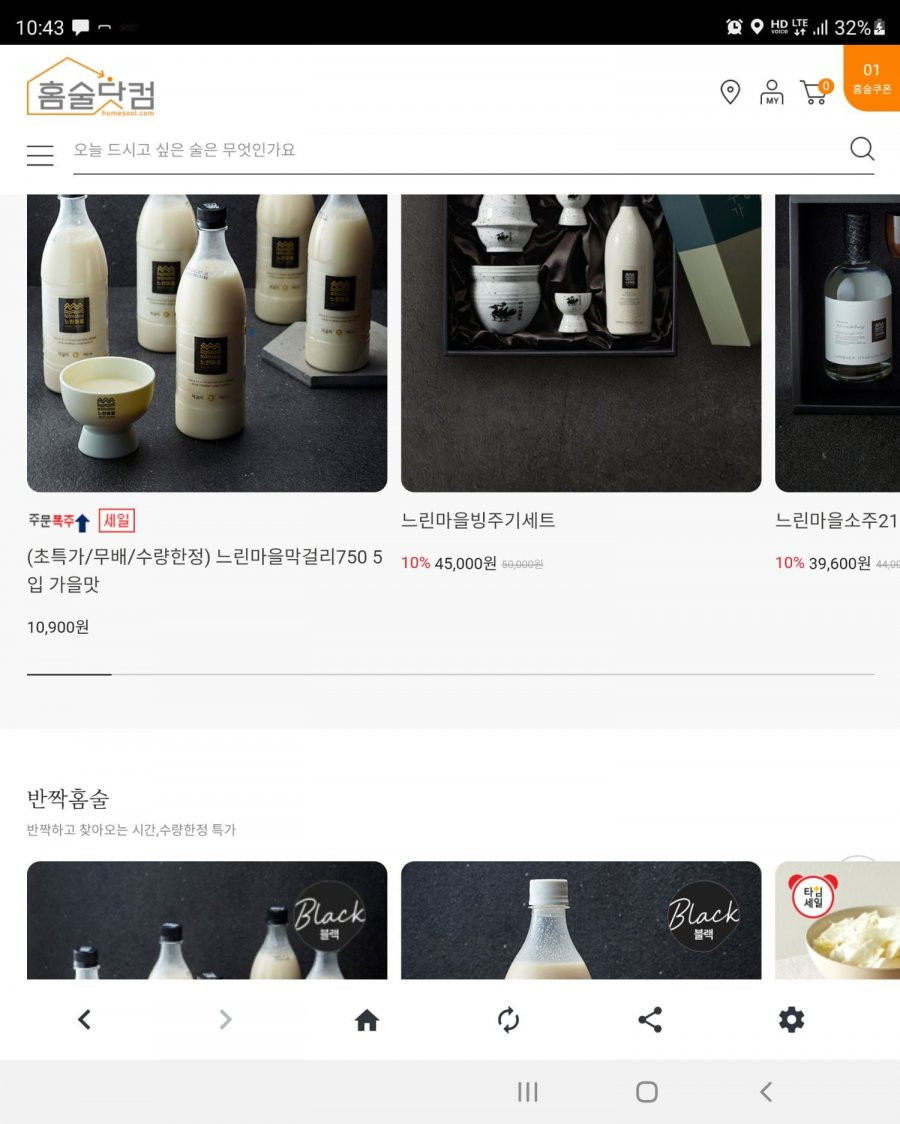Open the location pin icon

pos(730,92)
